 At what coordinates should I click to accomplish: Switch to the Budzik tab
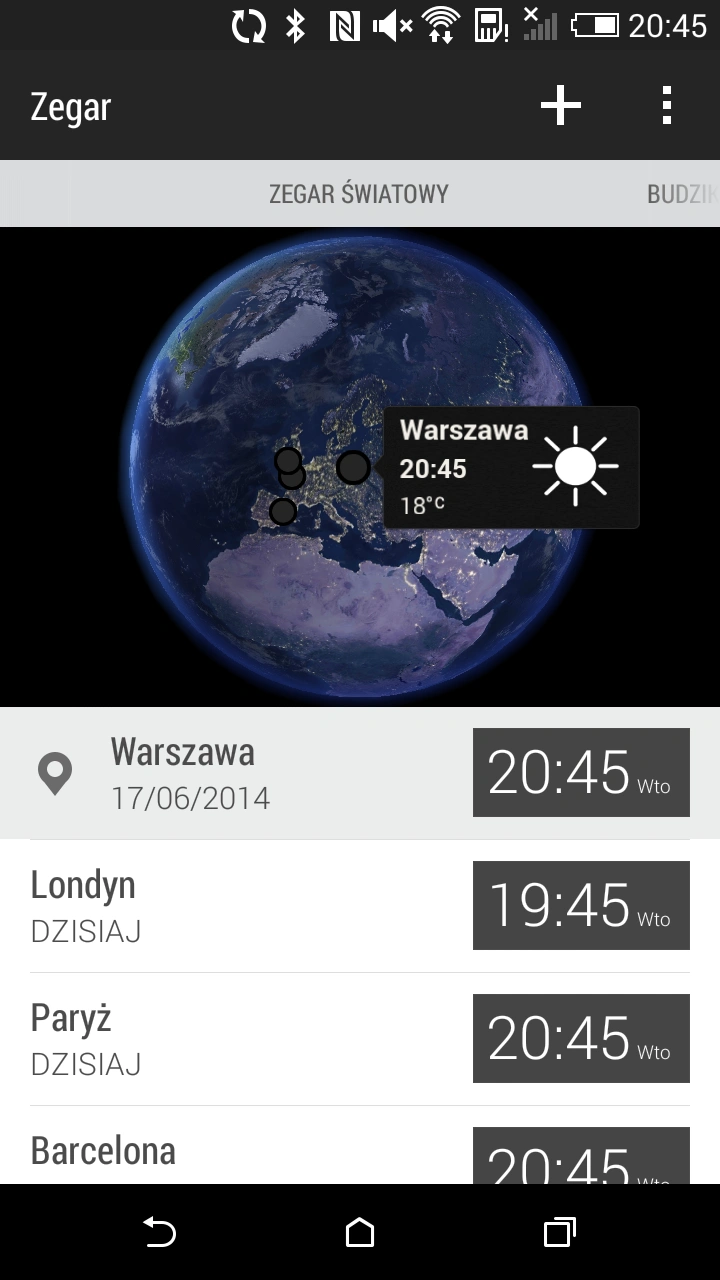coord(680,194)
